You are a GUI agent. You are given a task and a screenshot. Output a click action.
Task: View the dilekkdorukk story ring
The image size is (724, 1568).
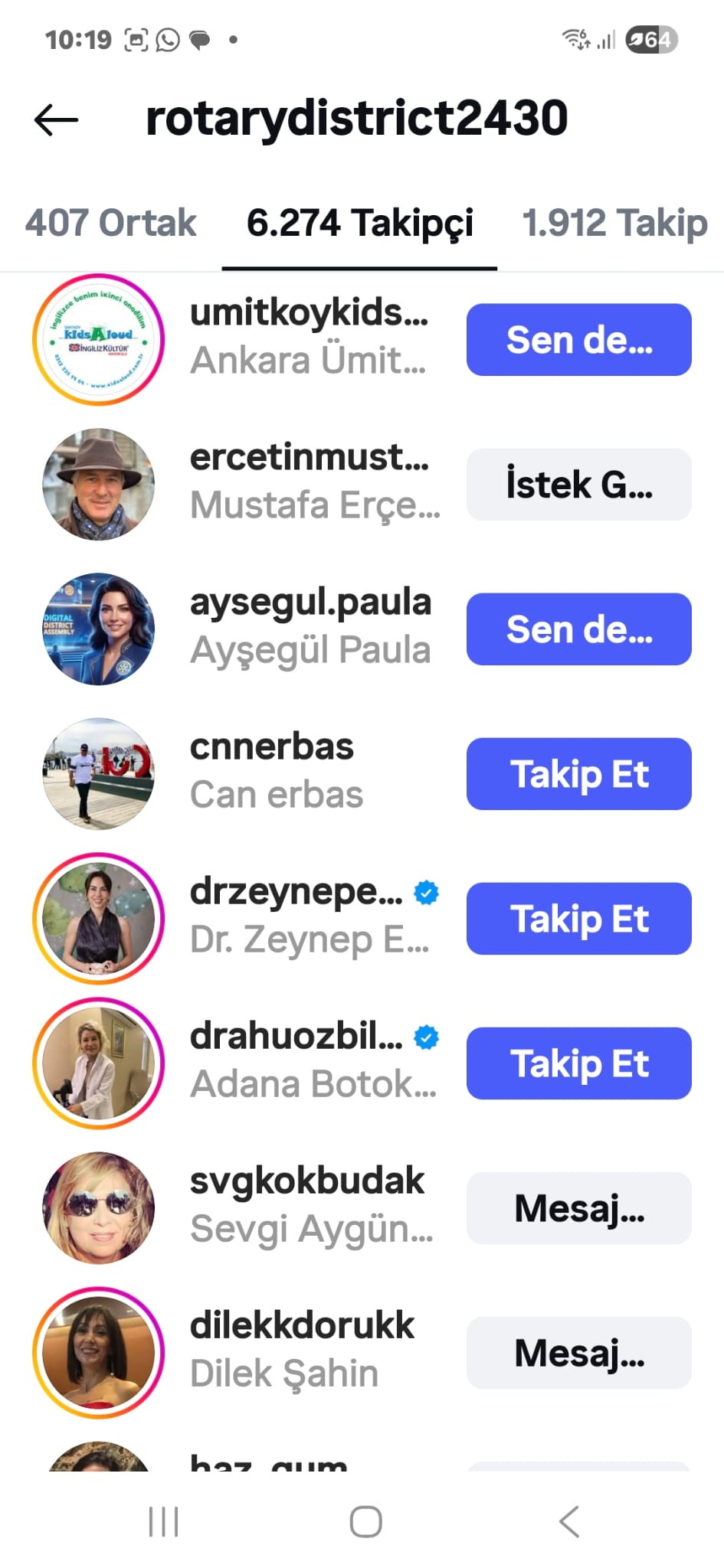click(x=98, y=1353)
